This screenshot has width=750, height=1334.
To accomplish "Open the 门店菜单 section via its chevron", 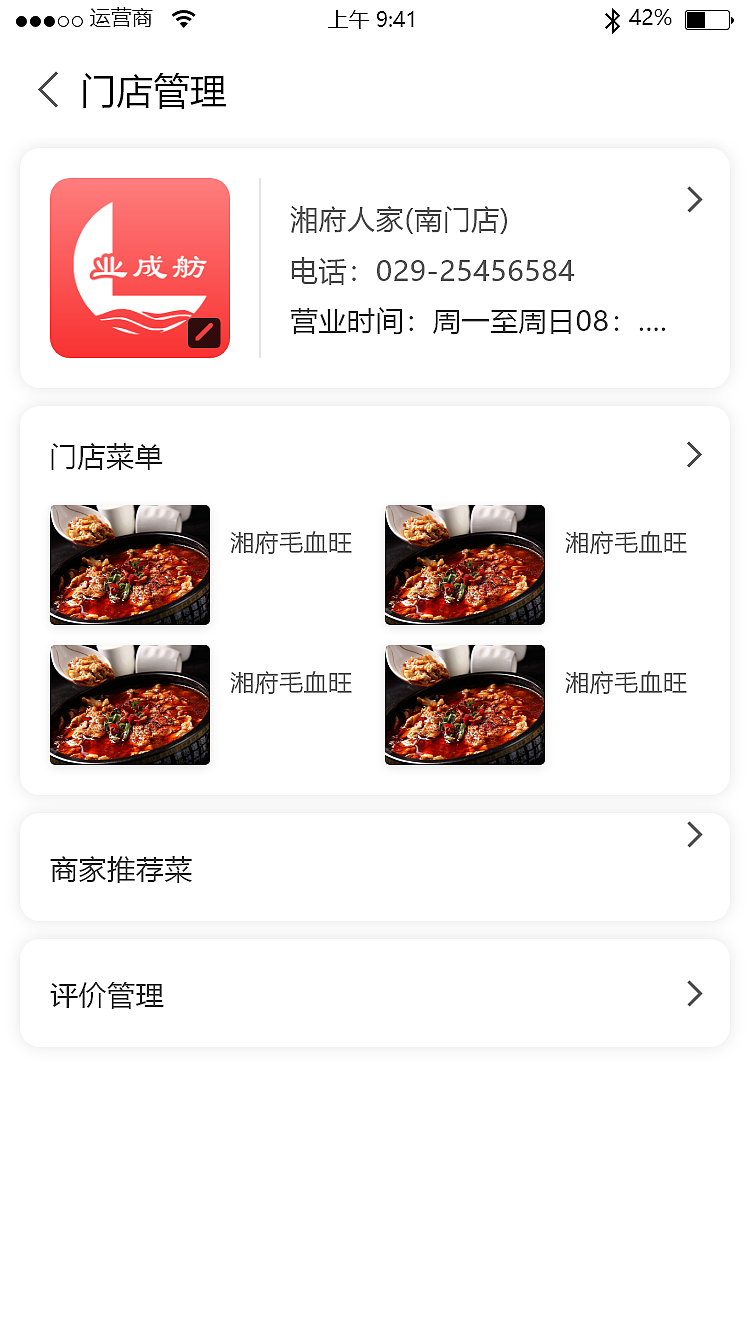I will 694,455.
